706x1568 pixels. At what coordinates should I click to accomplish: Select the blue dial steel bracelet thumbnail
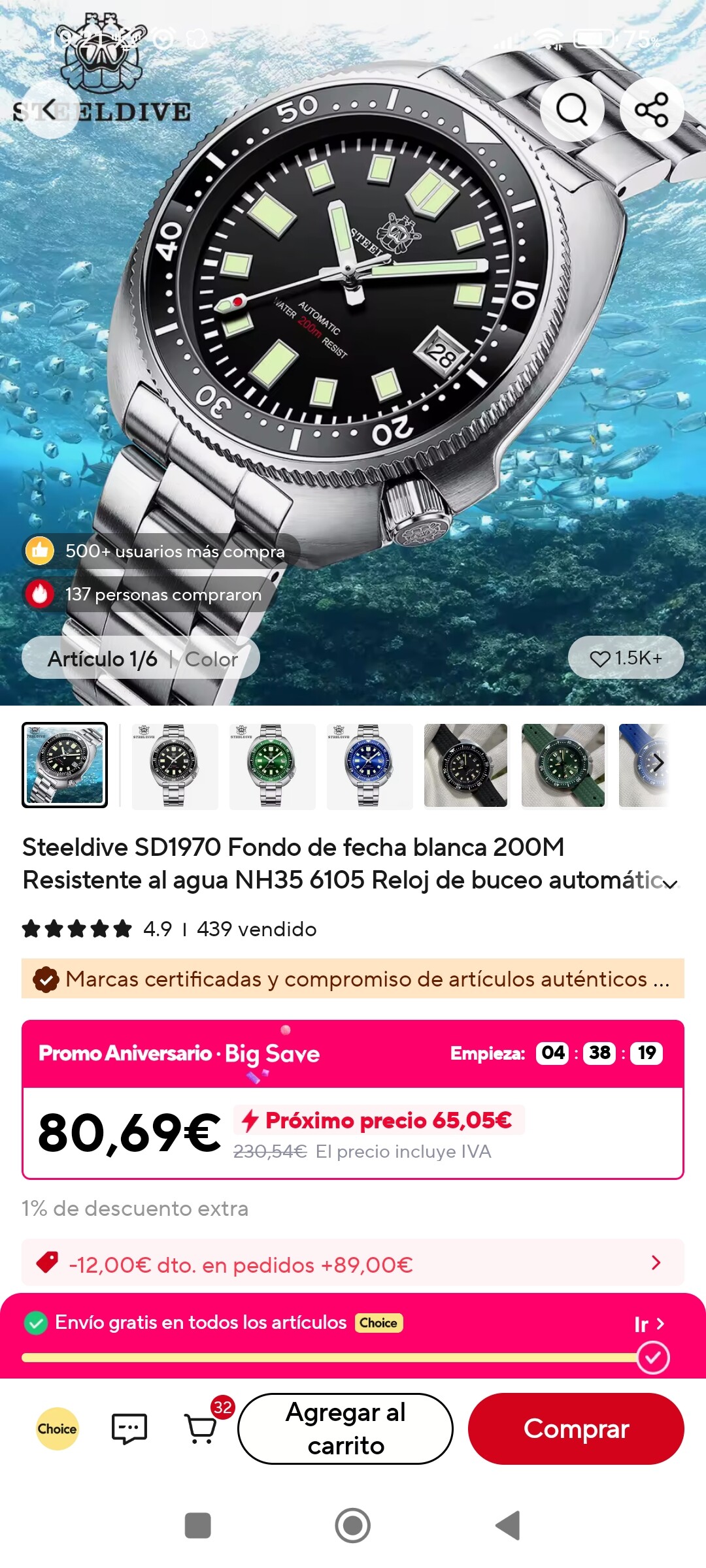[369, 766]
